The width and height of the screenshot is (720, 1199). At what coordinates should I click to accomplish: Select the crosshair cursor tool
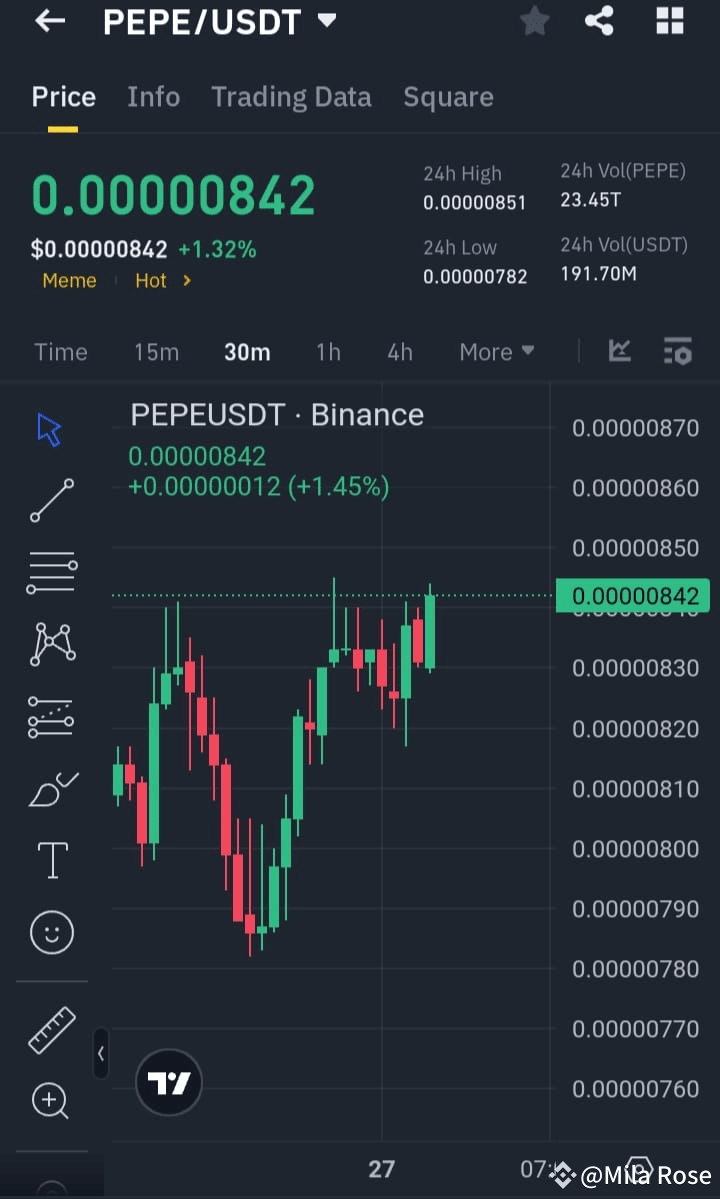51,427
